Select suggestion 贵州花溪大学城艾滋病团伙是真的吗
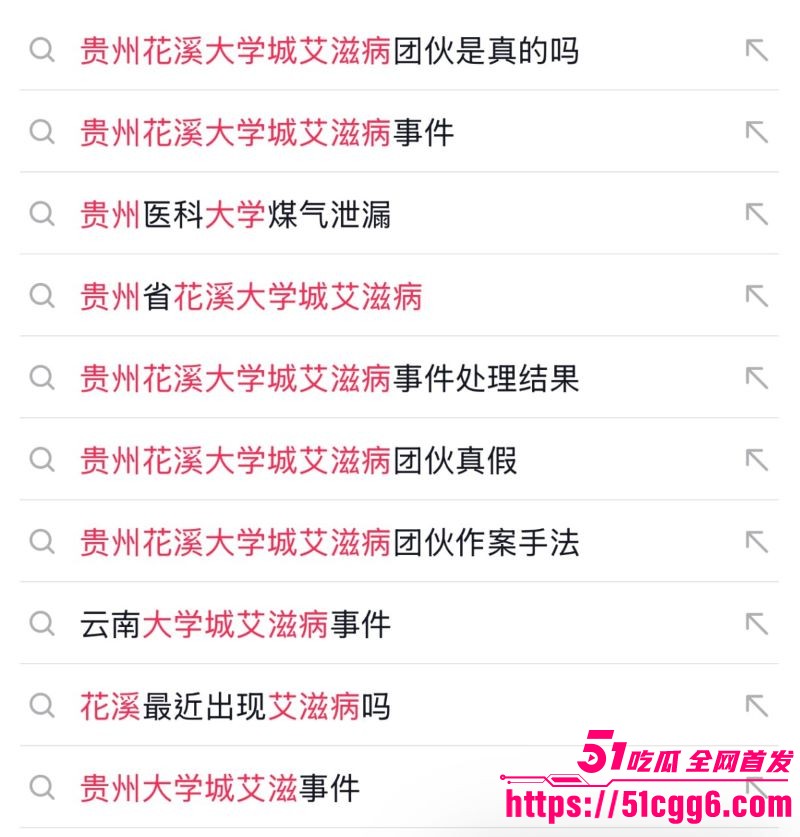Image resolution: width=800 pixels, height=837 pixels. [329, 51]
